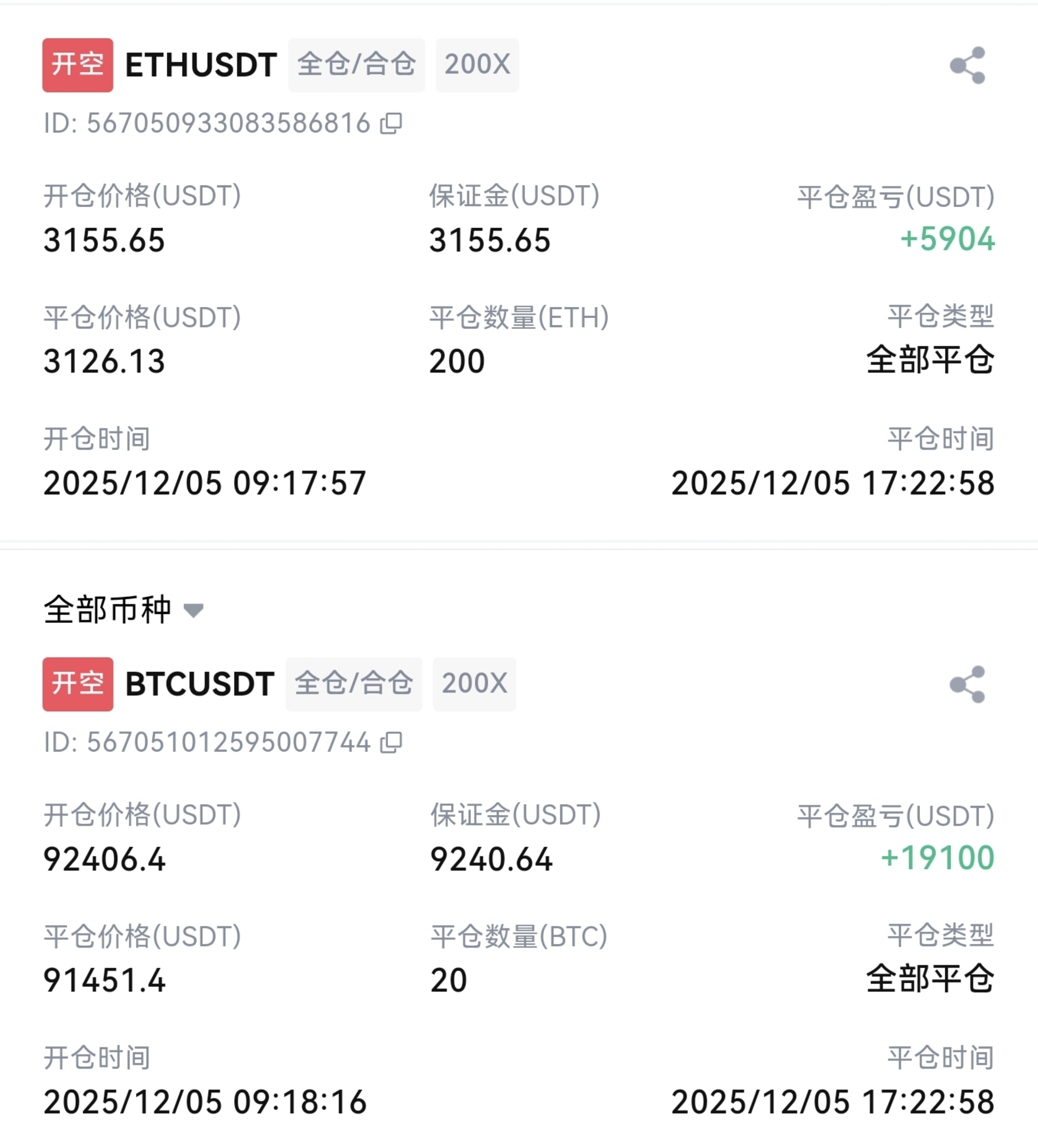Copy the ETHUSDT order ID
1038x1148 pixels.
click(391, 123)
